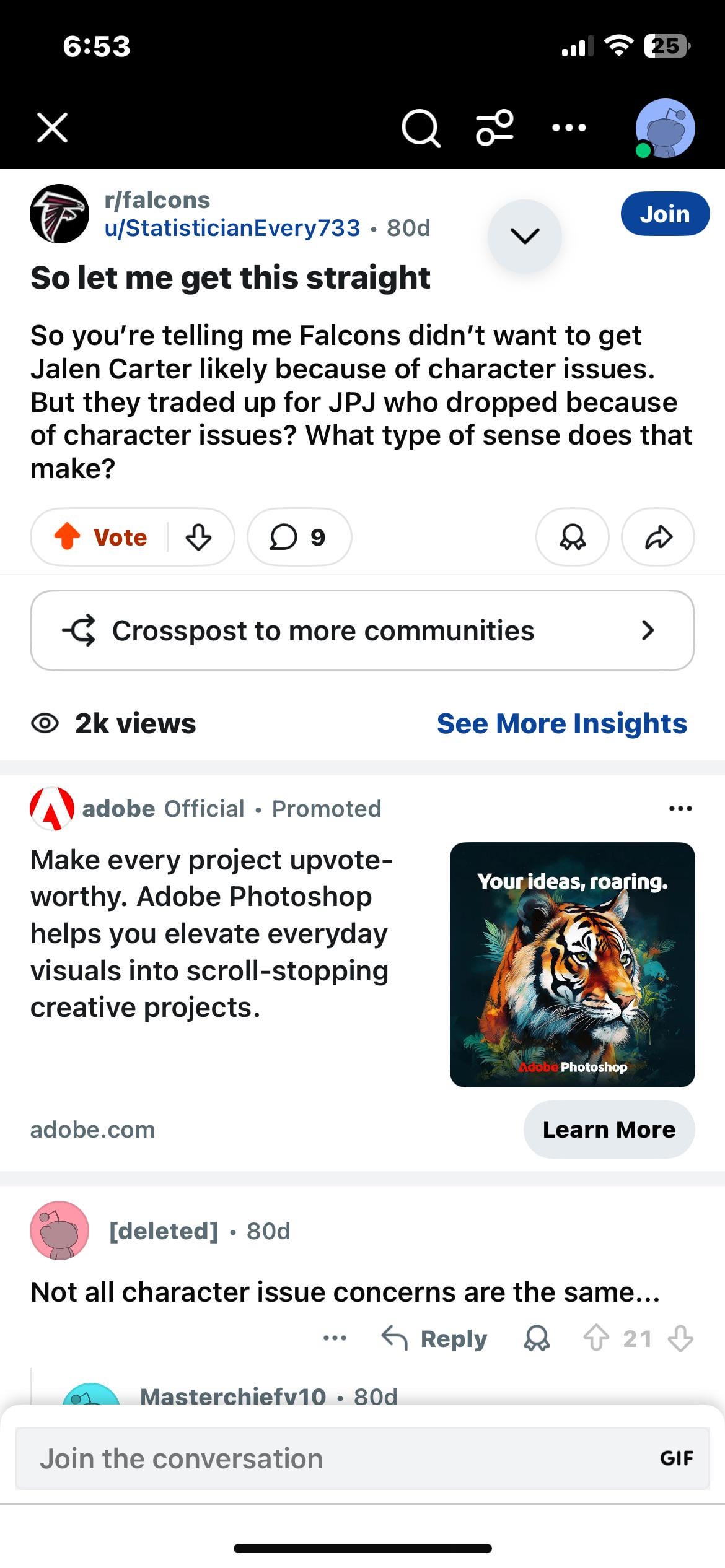Open u/StatisticianEvery733's profile
The width and height of the screenshot is (725, 1568).
tap(232, 228)
